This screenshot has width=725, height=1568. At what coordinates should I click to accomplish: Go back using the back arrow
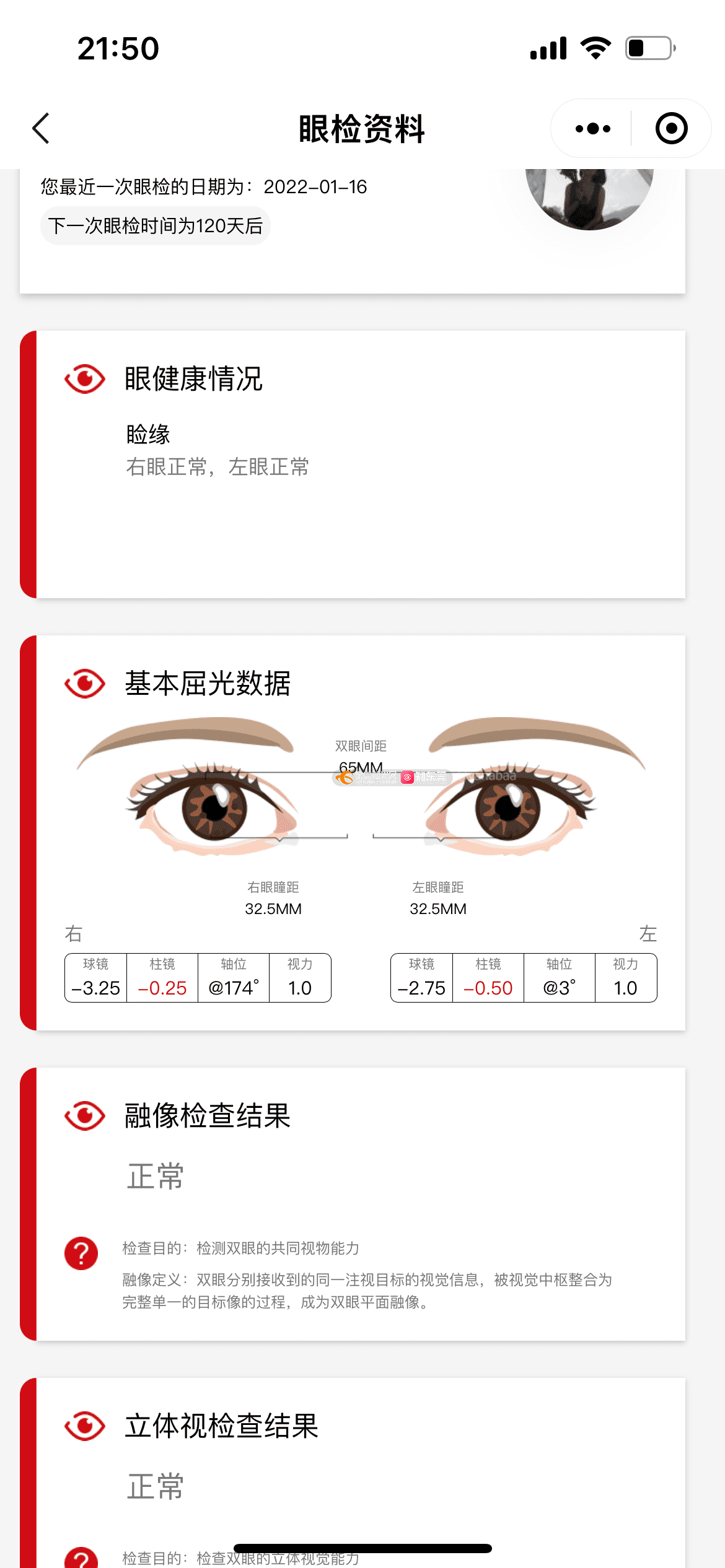(41, 128)
